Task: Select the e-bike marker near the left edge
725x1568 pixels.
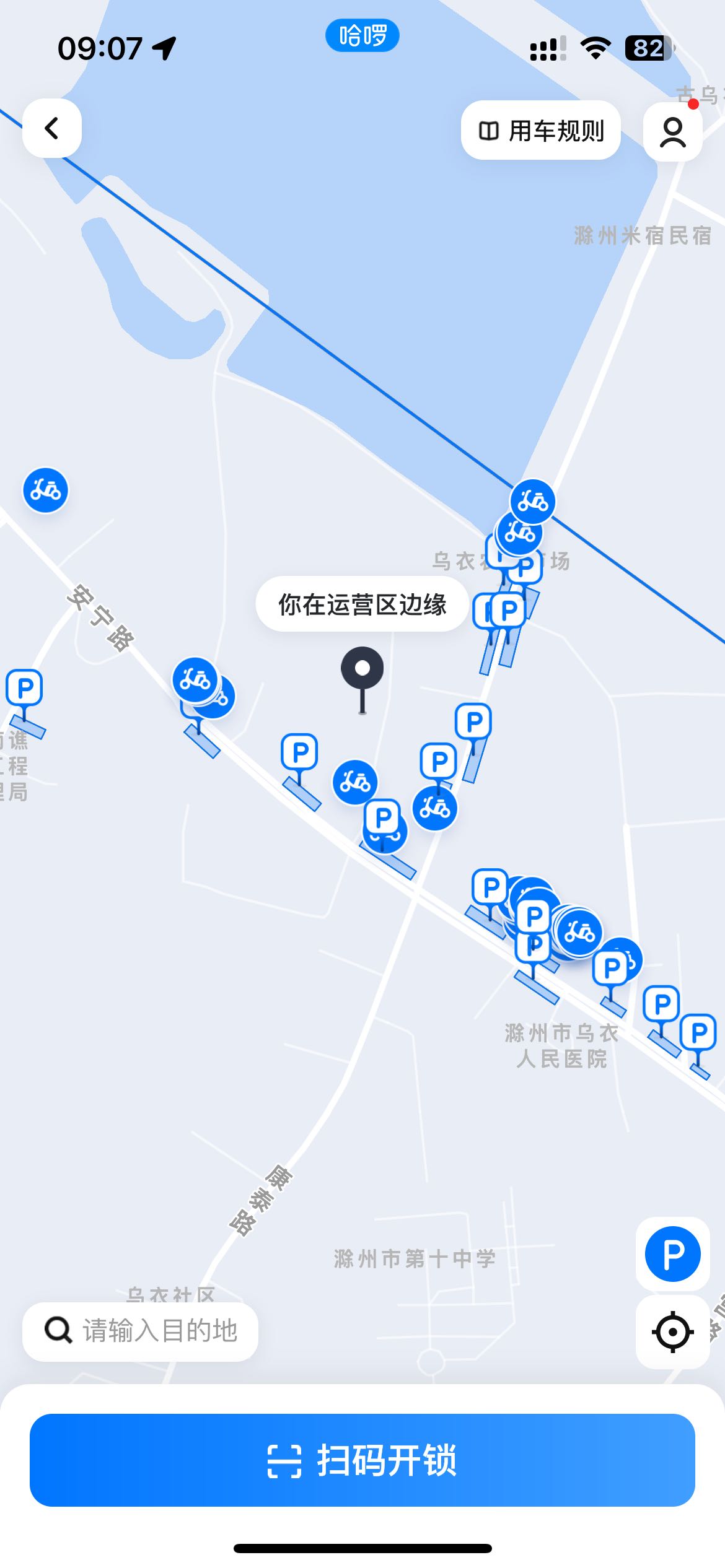Action: click(x=45, y=490)
